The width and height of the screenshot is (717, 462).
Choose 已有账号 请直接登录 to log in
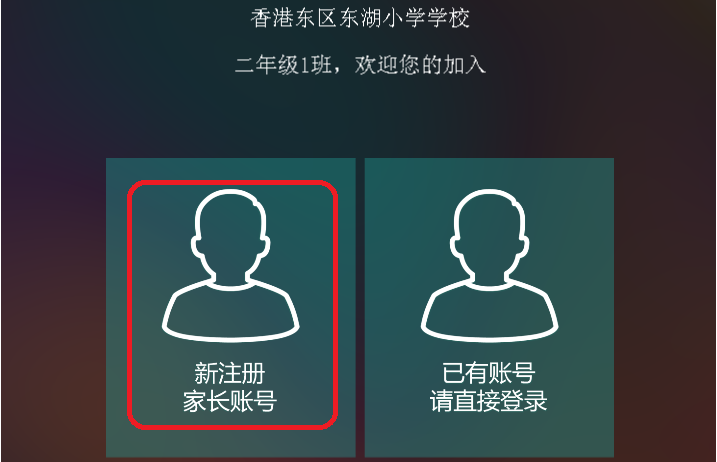pos(488,305)
